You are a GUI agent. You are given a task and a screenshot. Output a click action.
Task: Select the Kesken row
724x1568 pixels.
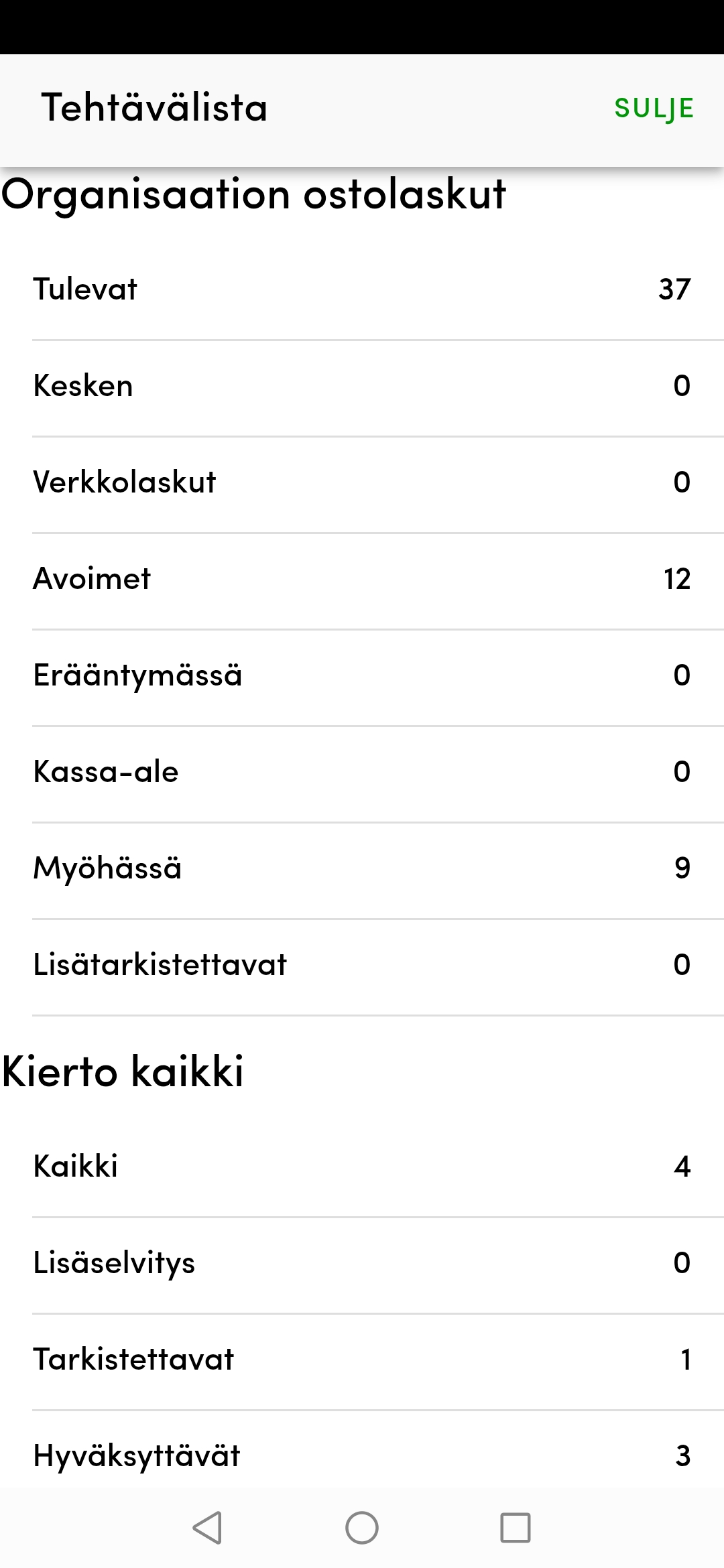coord(362,386)
